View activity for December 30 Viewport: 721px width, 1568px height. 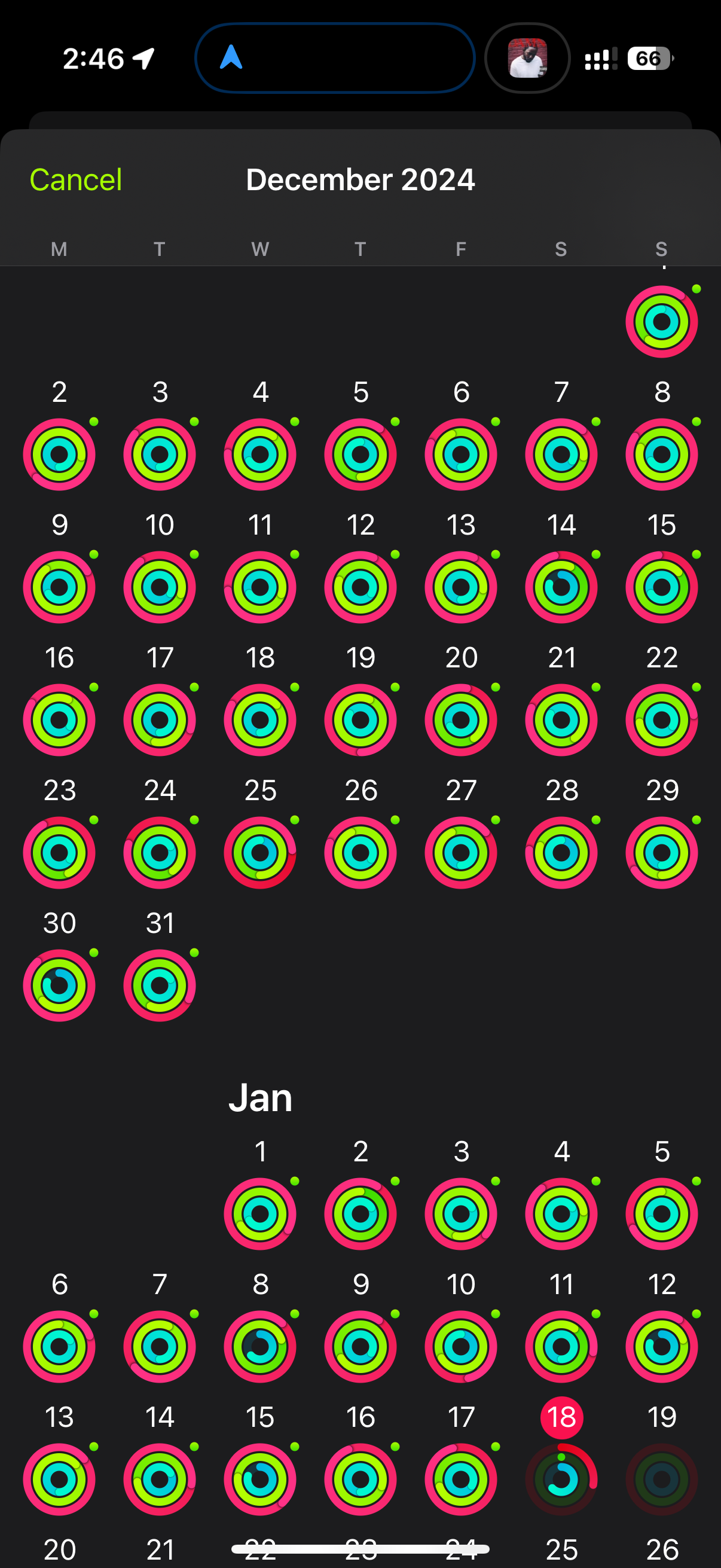coord(59,985)
